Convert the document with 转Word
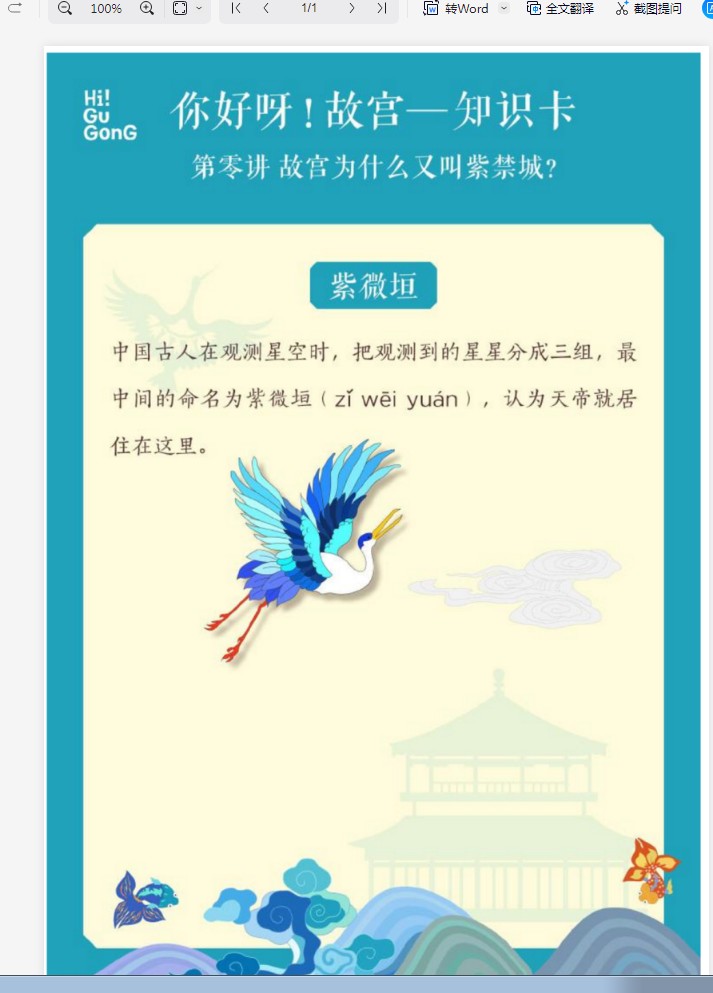The width and height of the screenshot is (713, 993). click(x=457, y=8)
